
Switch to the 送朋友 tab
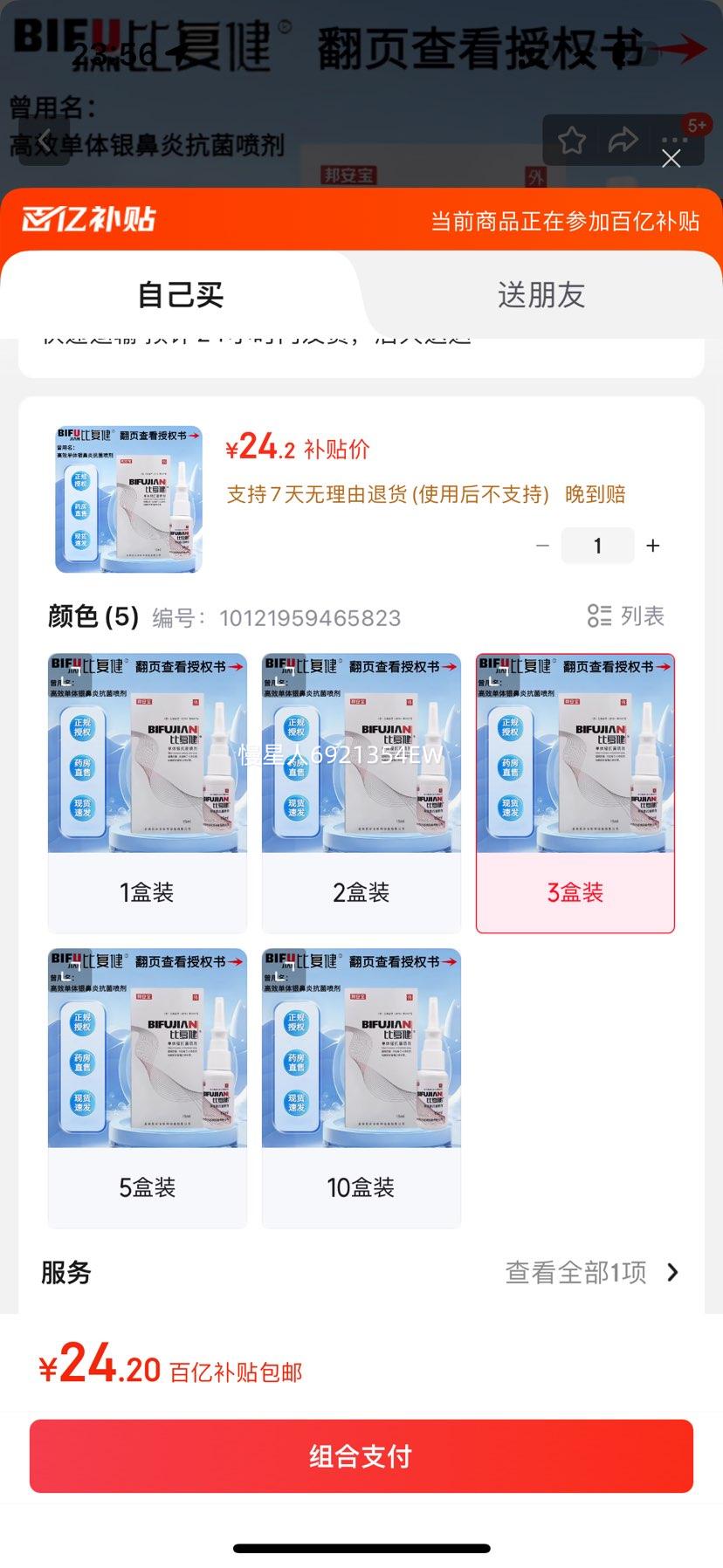(542, 296)
